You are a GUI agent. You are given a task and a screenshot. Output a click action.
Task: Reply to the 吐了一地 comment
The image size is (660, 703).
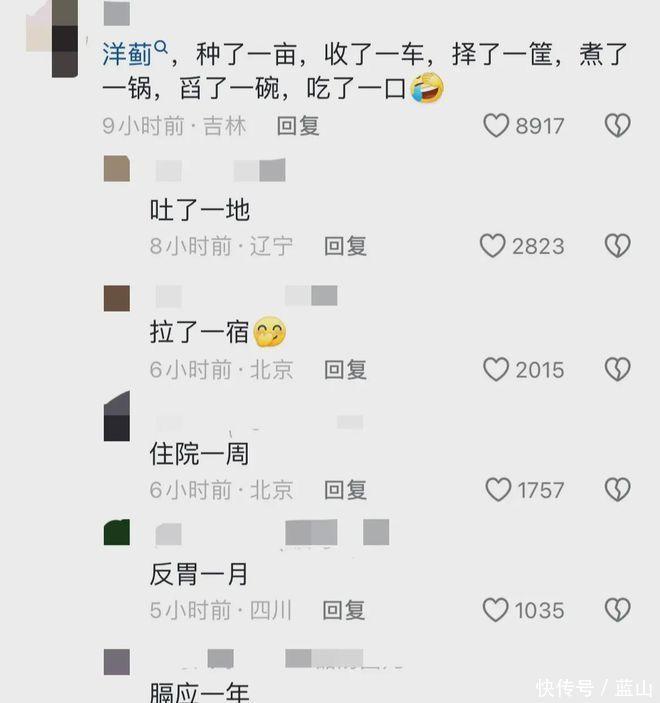click(345, 246)
